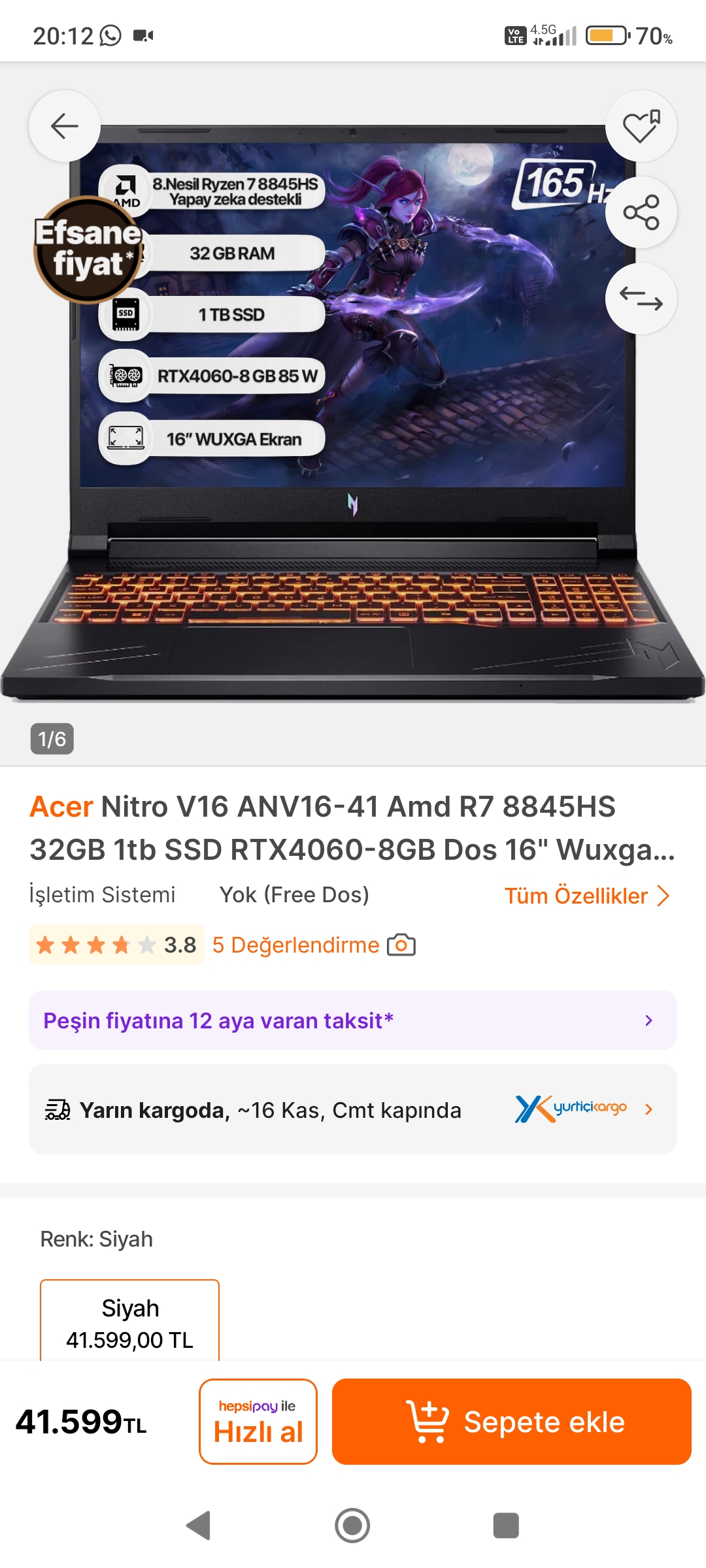The height and width of the screenshot is (1568, 706).
Task: Go to the home screen
Action: [x=352, y=1526]
